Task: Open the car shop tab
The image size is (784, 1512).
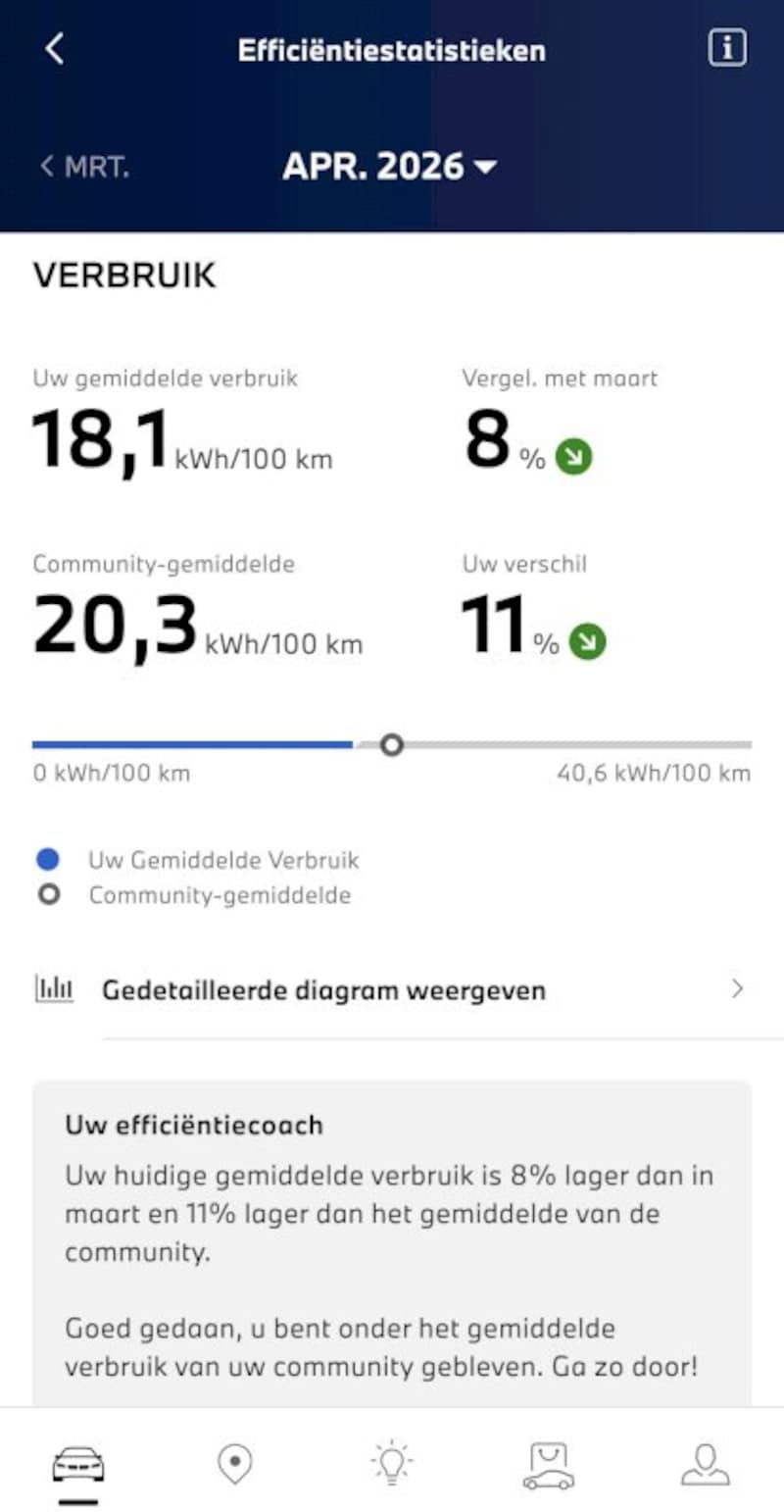Action: pos(548,1465)
